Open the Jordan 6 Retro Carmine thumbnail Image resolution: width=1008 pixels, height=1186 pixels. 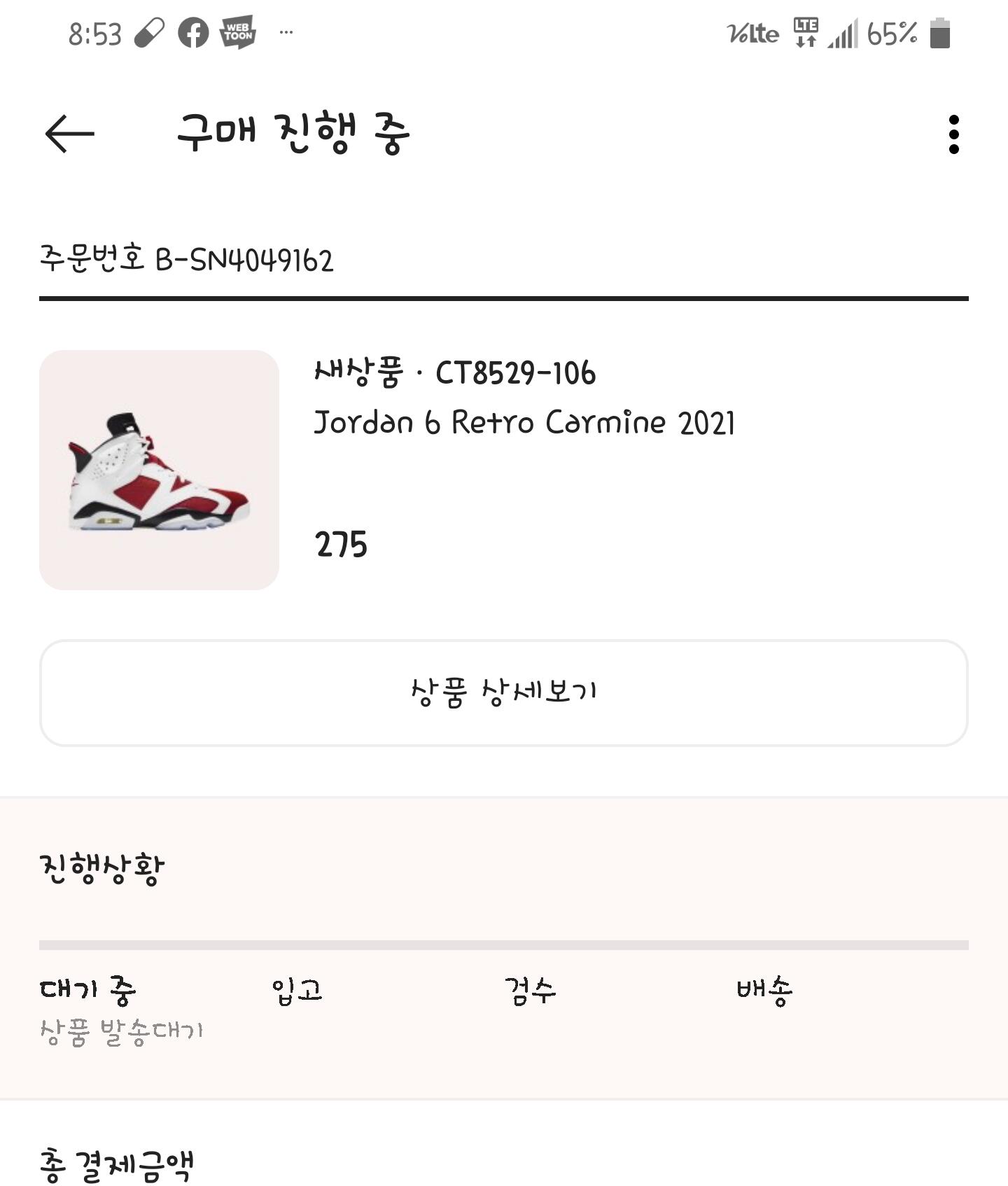coord(159,470)
